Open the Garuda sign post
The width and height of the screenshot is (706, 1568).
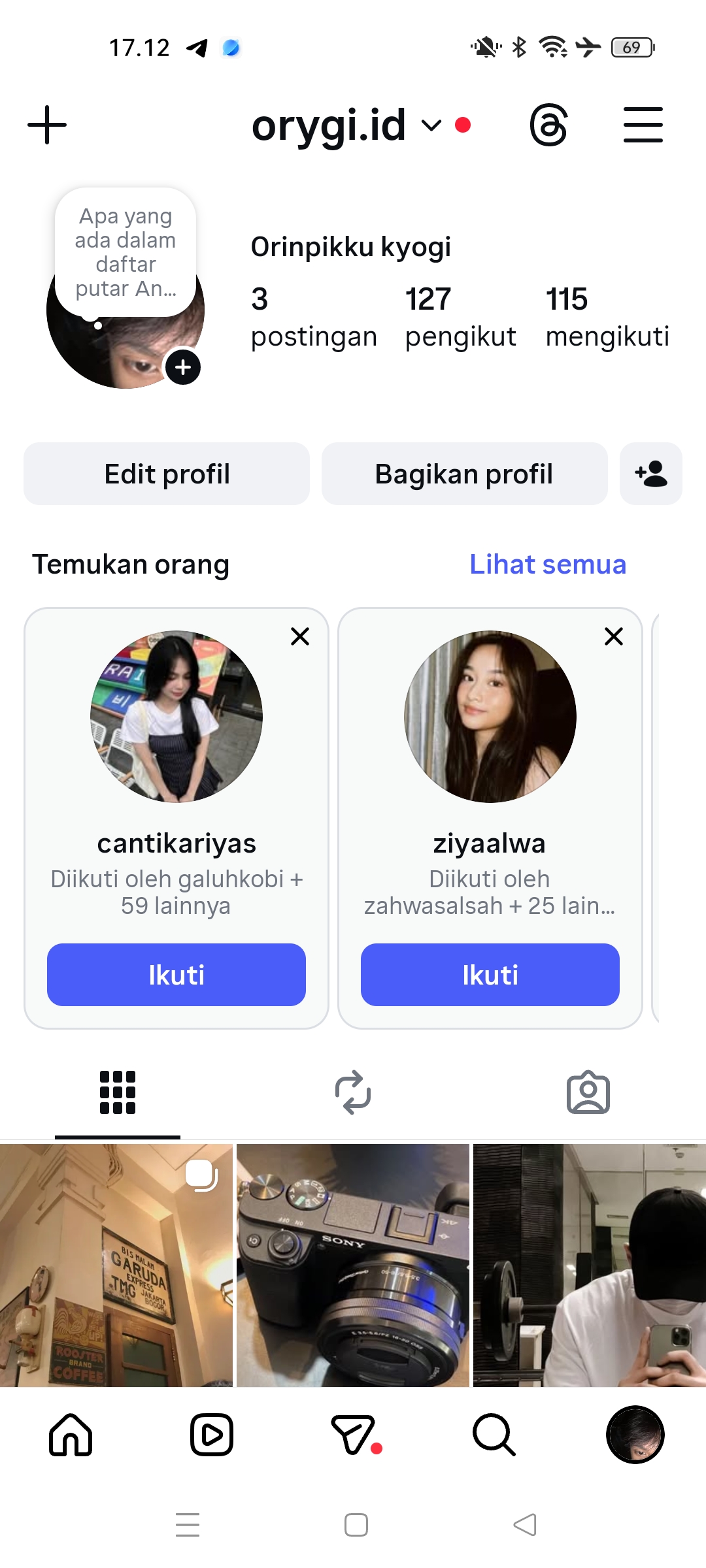tap(116, 1265)
